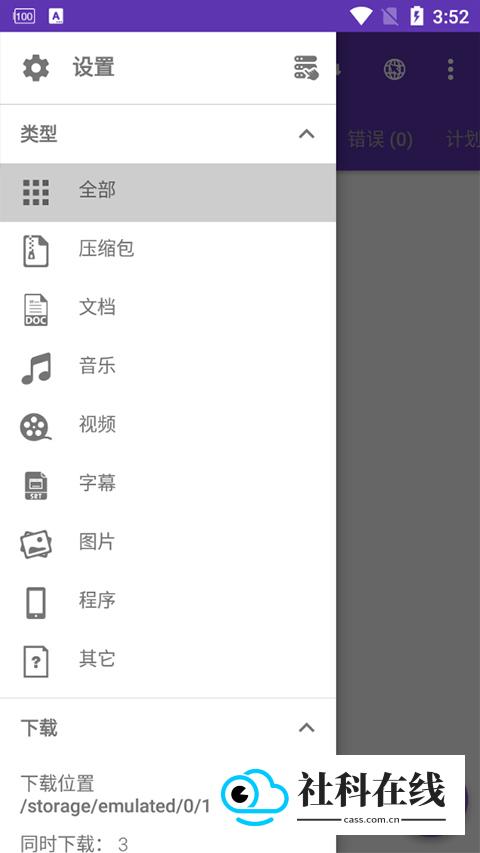The height and width of the screenshot is (853, 480).
Task: Change the 下载位置 path
Action: click(115, 795)
